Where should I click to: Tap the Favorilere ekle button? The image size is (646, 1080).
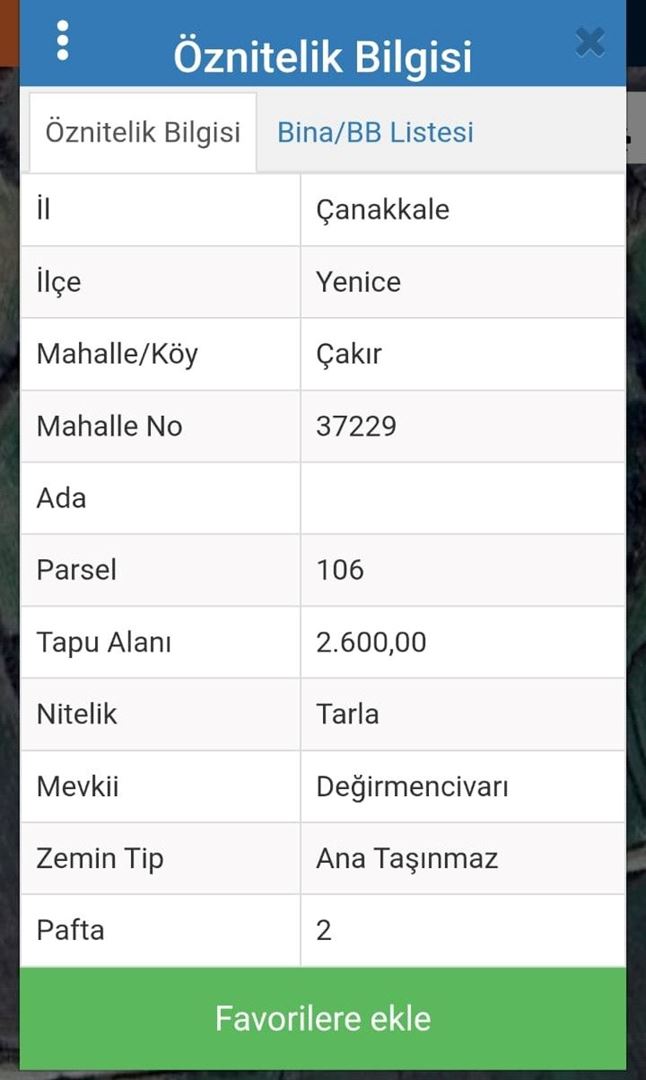pos(323,1018)
